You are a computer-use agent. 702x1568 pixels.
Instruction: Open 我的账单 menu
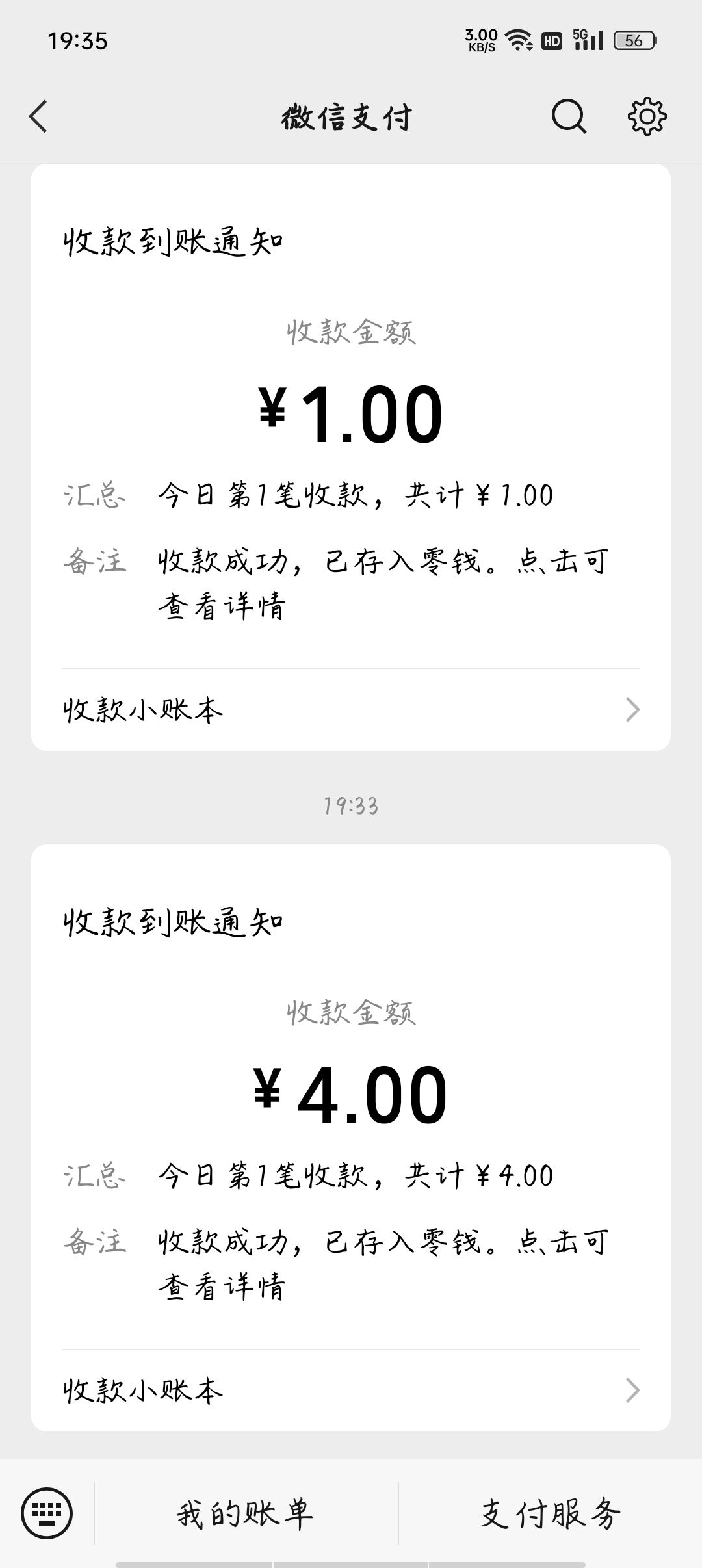(246, 1513)
